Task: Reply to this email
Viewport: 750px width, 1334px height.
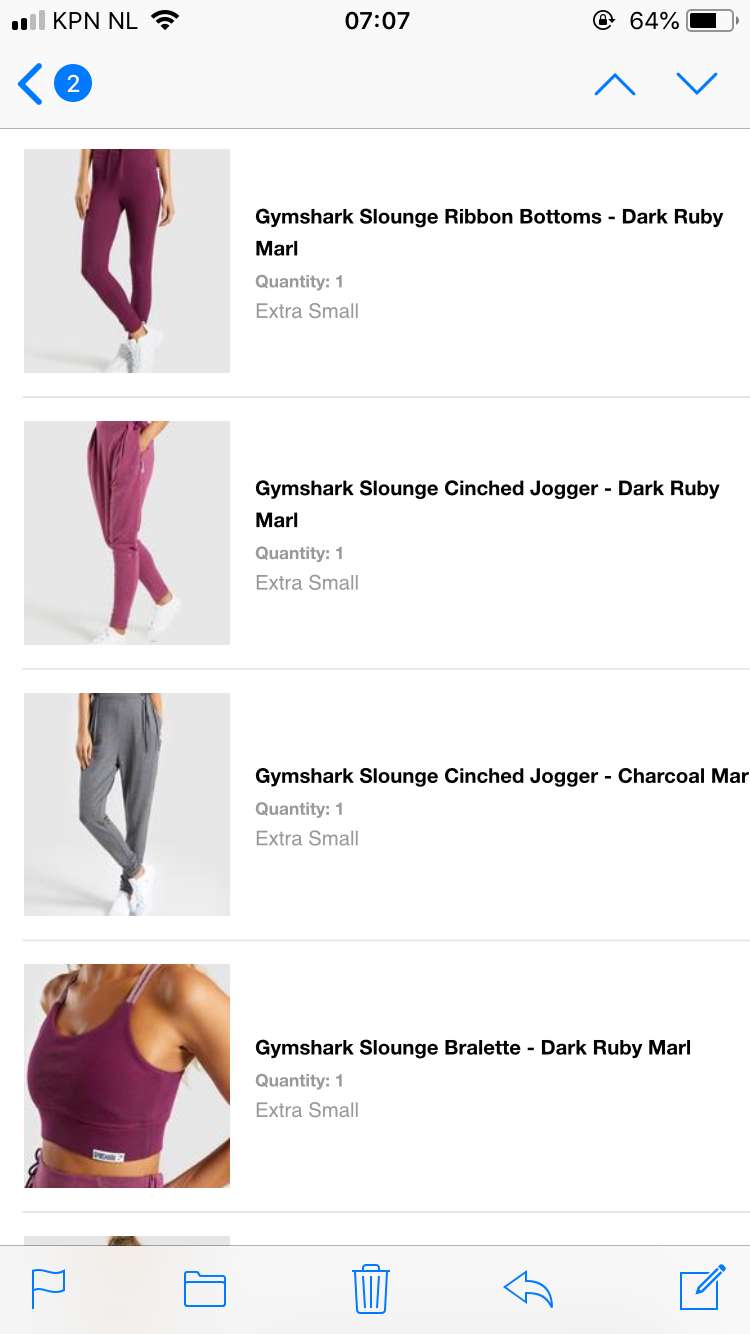Action: (529, 1288)
